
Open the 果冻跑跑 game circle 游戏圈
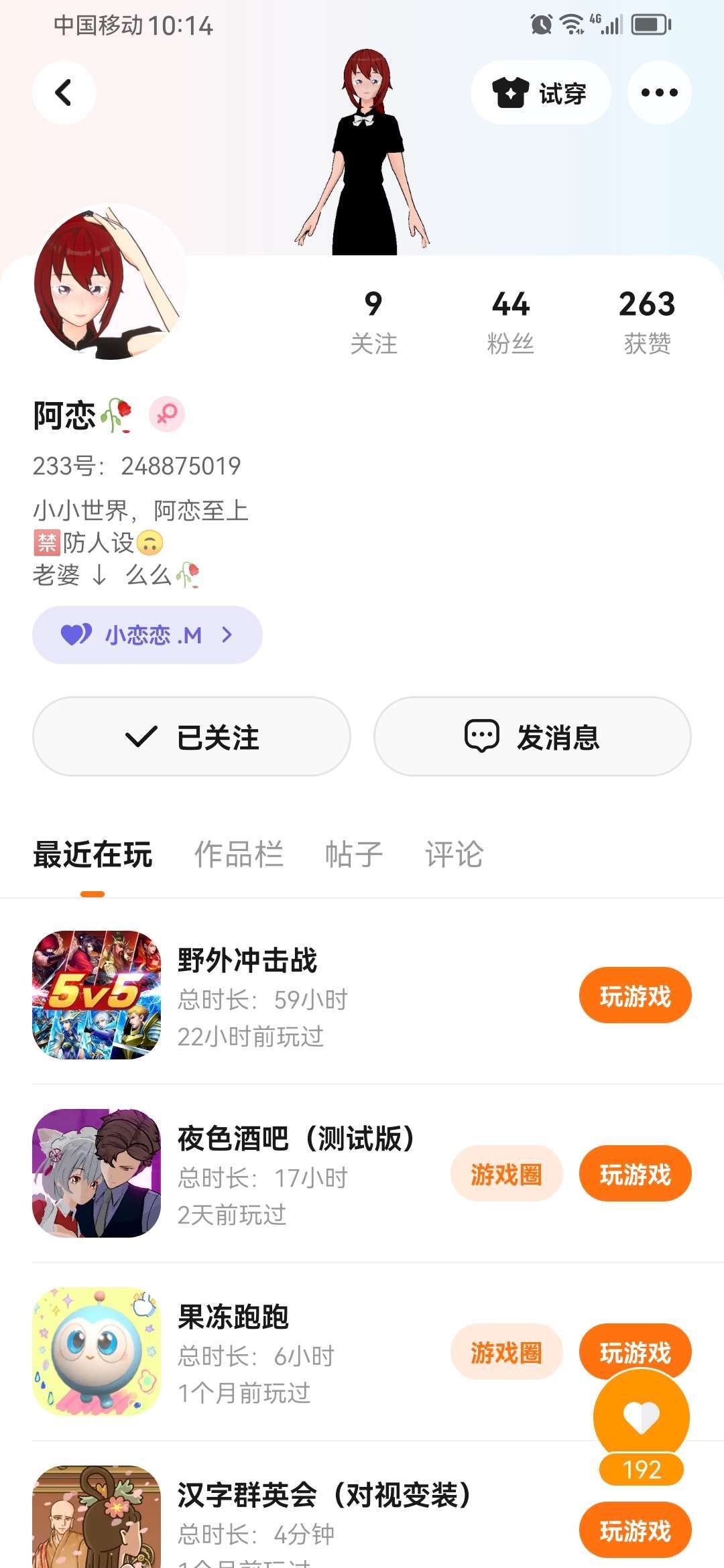tap(506, 1352)
